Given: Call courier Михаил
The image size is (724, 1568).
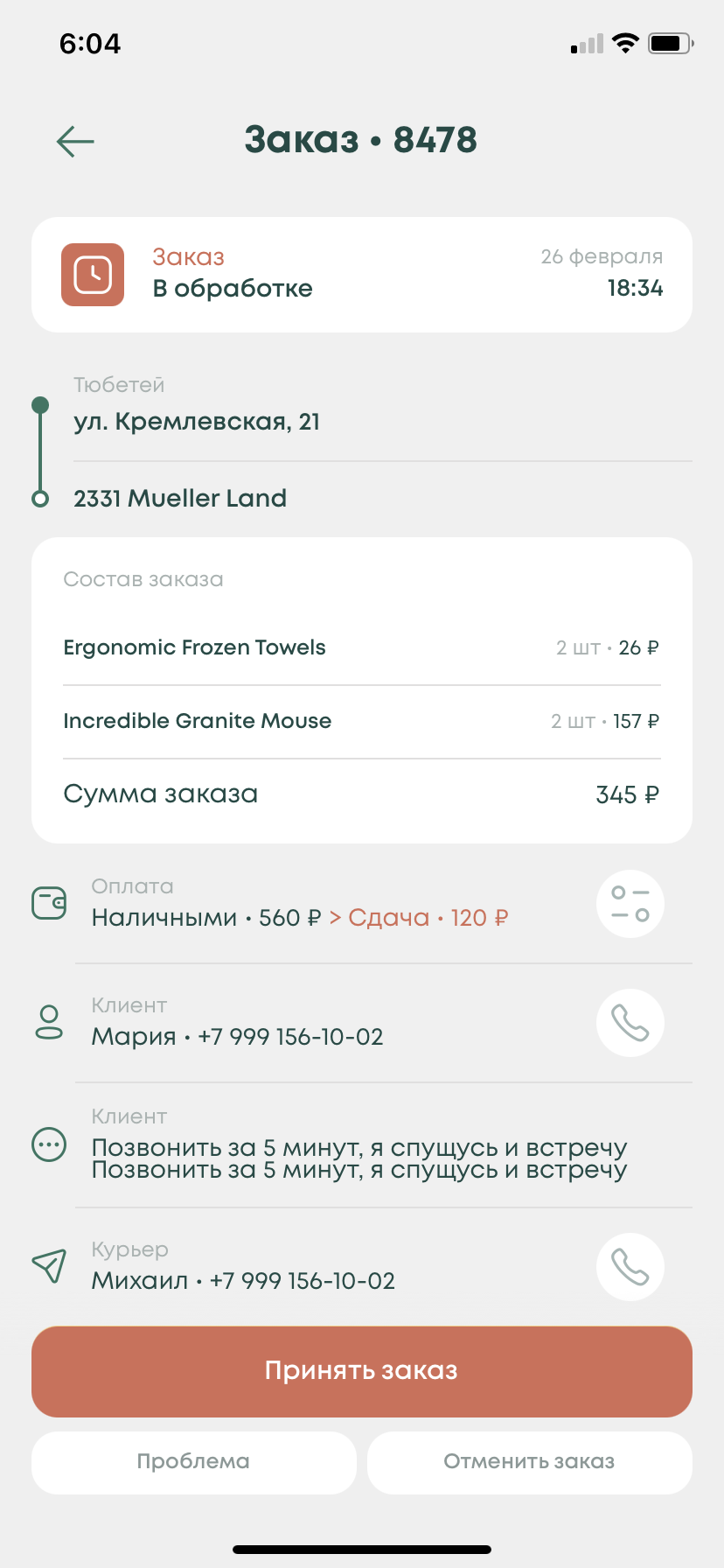Looking at the screenshot, I should click(630, 1267).
